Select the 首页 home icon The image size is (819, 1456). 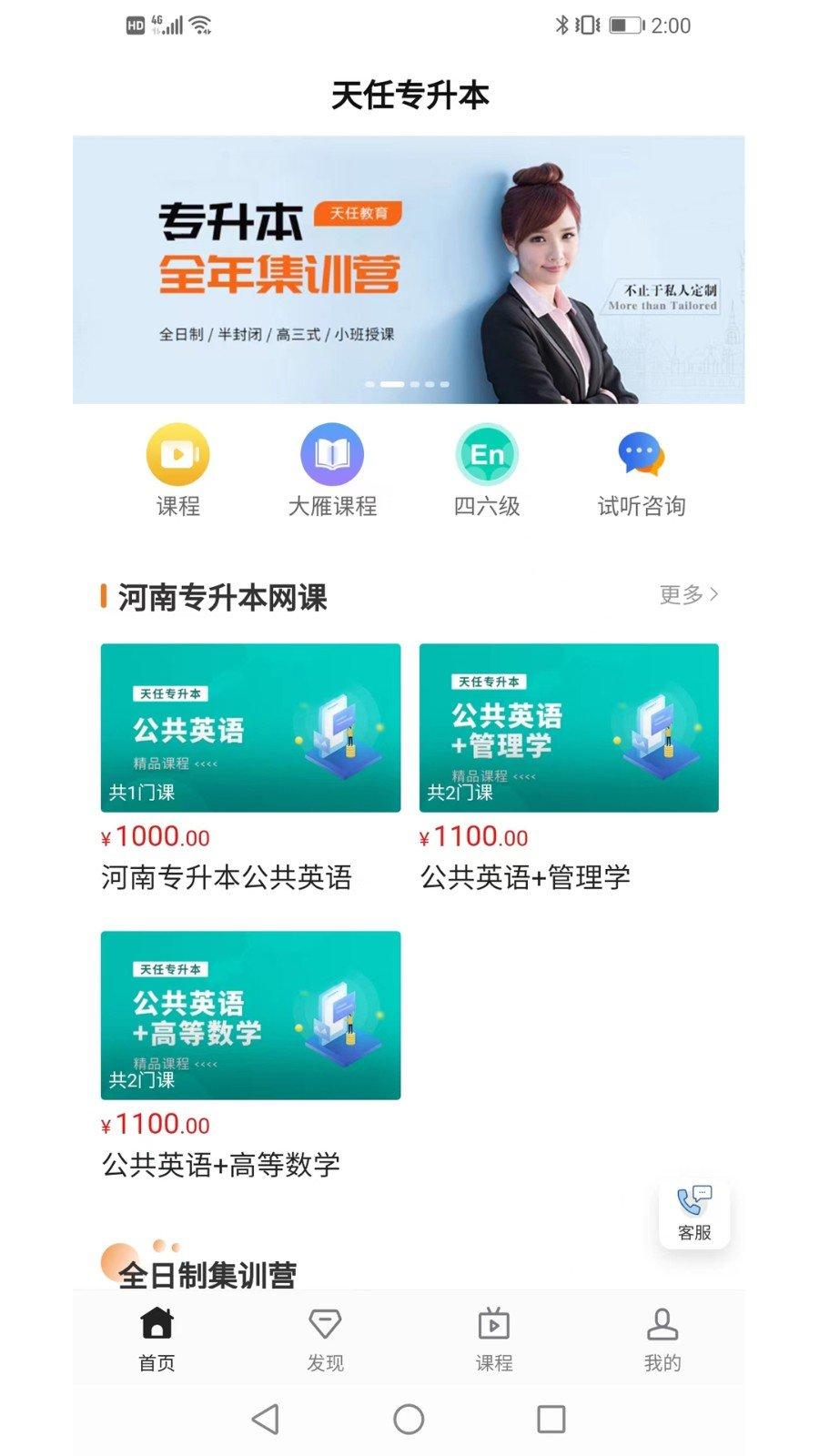[x=155, y=1325]
